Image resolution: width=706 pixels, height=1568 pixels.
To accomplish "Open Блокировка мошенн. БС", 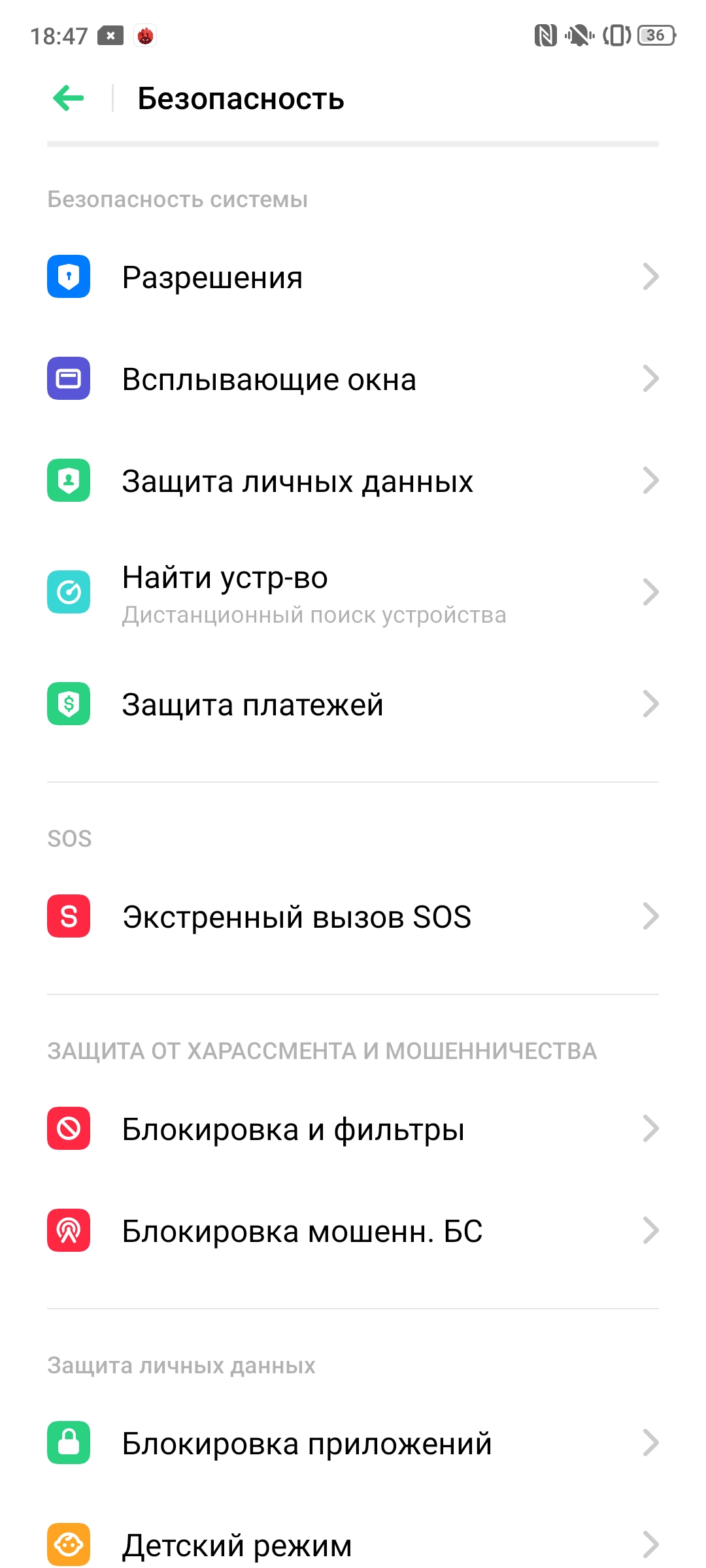I will pos(353,1230).
